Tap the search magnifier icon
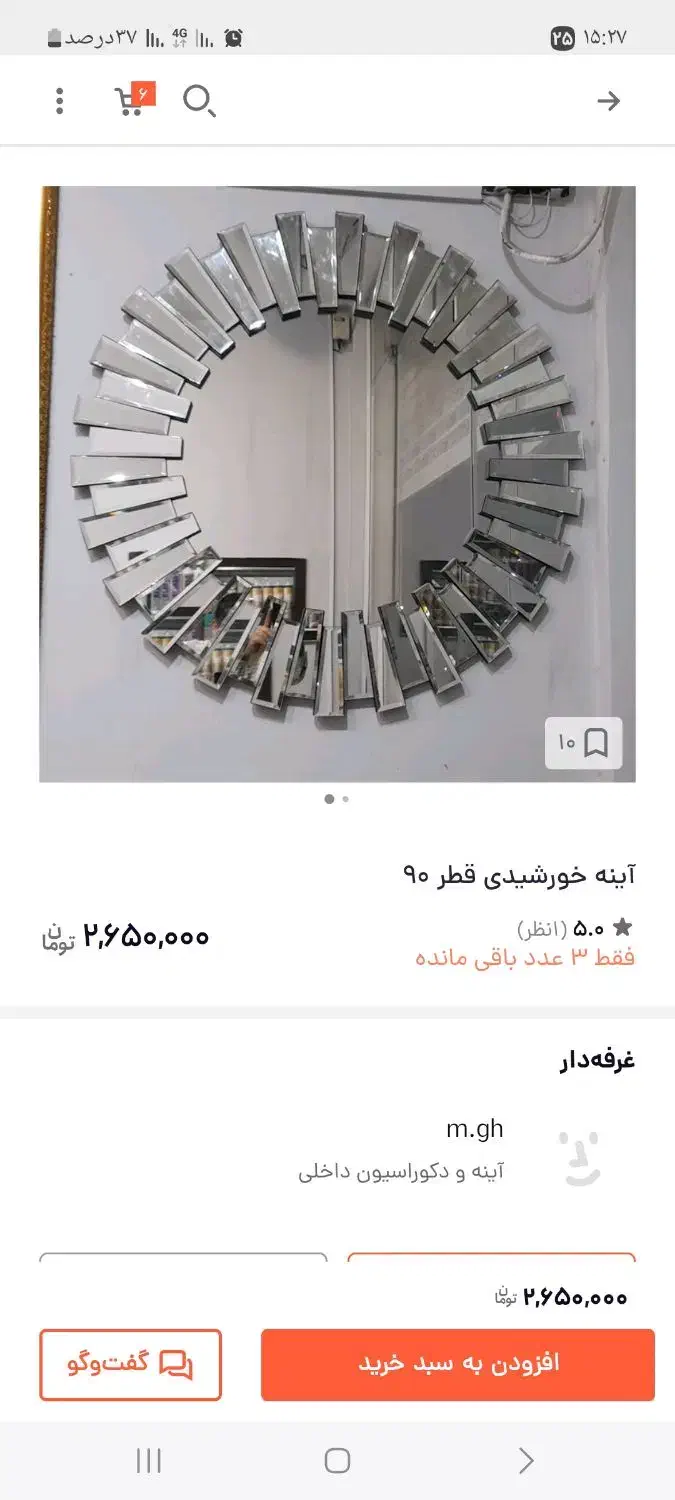 click(x=198, y=101)
